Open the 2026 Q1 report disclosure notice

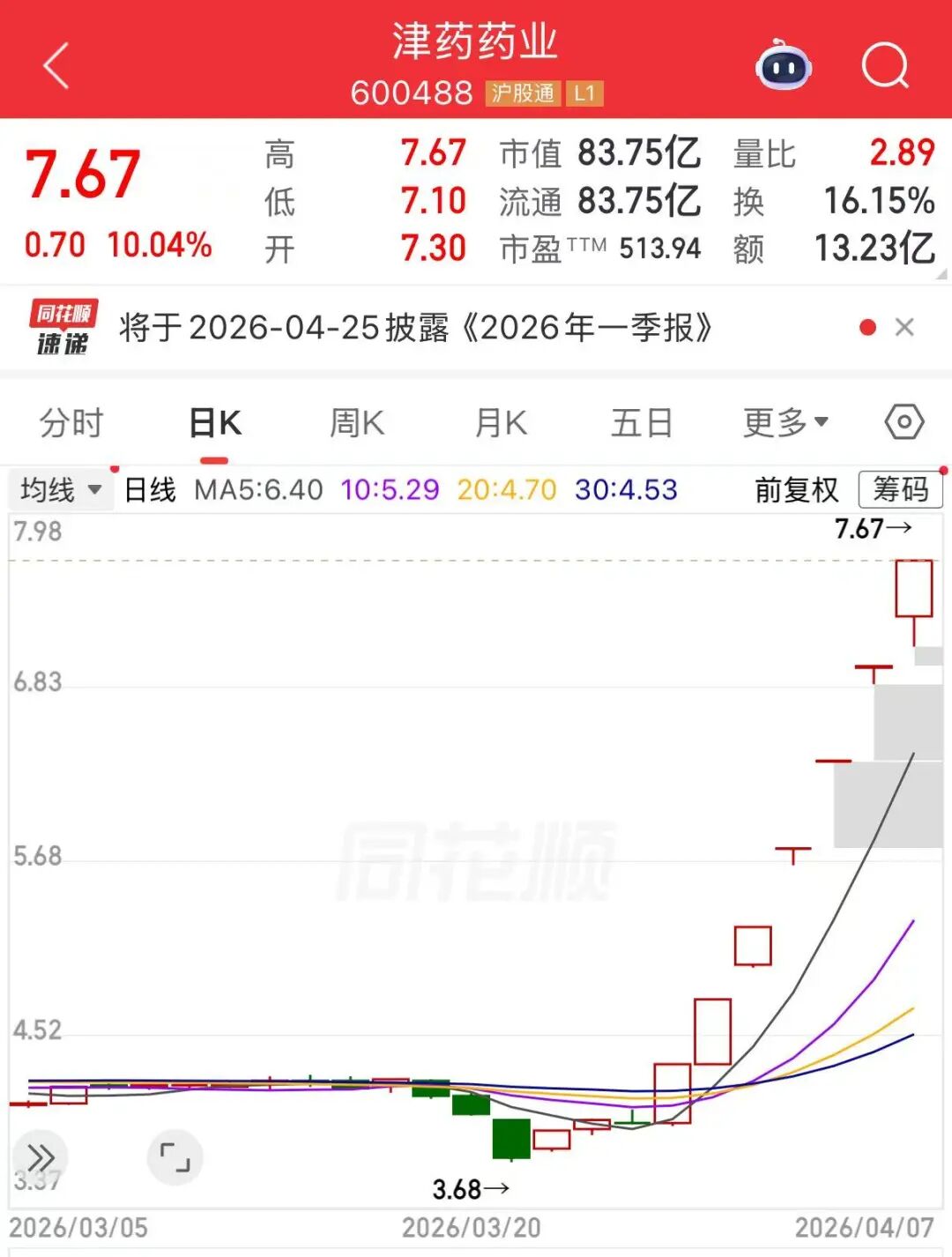click(415, 328)
